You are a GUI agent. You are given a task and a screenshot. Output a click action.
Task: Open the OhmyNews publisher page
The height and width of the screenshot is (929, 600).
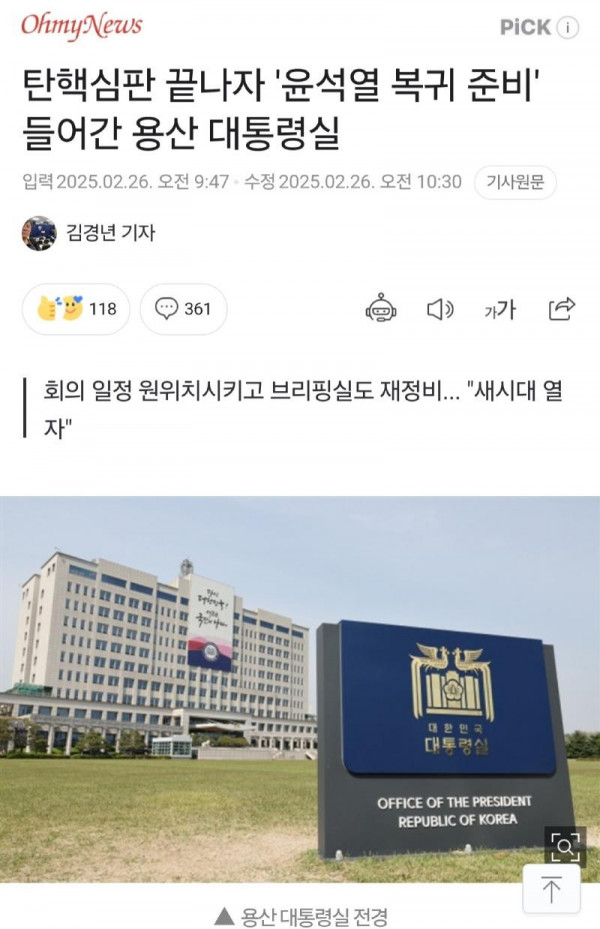coord(82,25)
